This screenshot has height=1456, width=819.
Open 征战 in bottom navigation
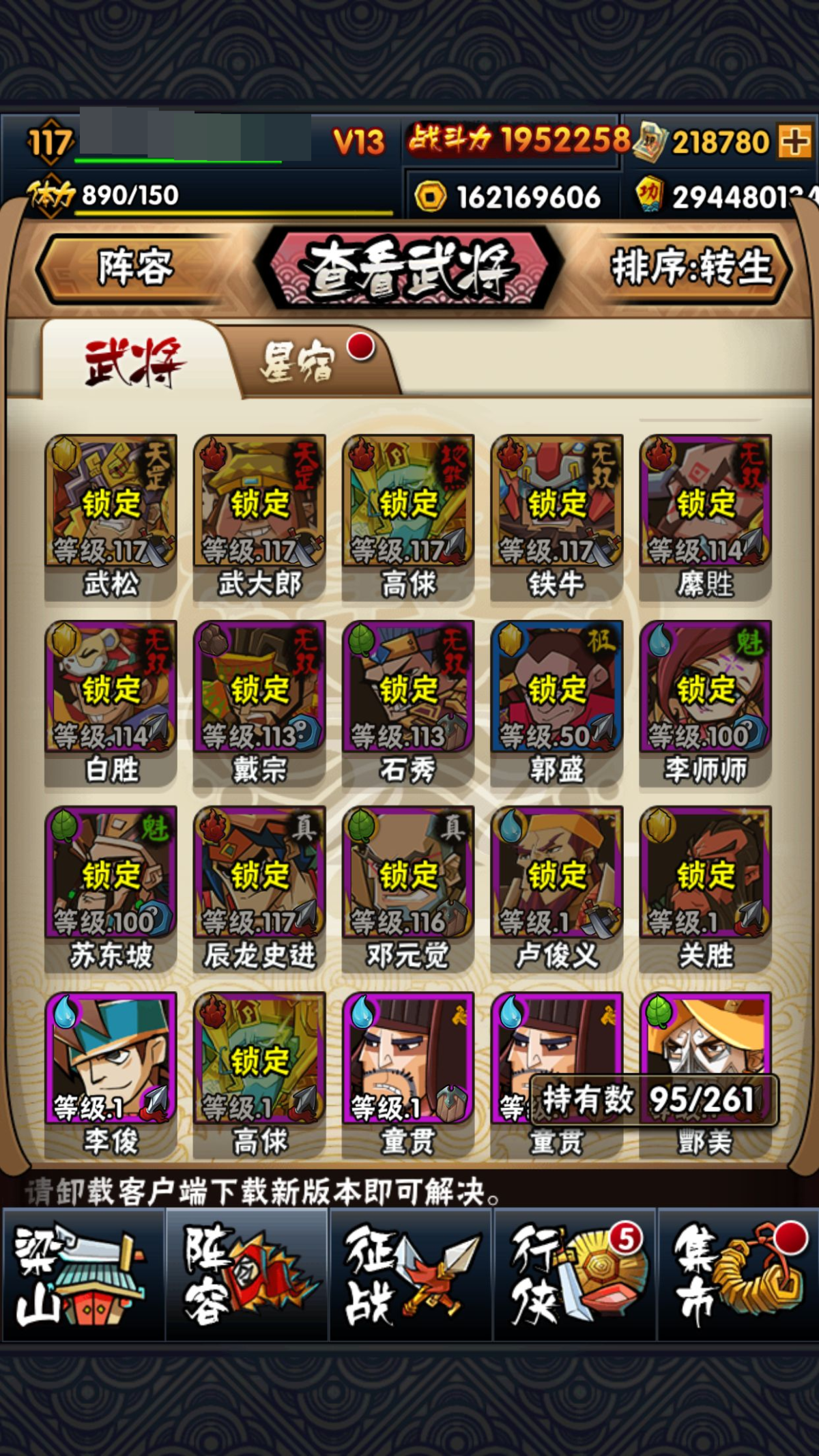411,1274
